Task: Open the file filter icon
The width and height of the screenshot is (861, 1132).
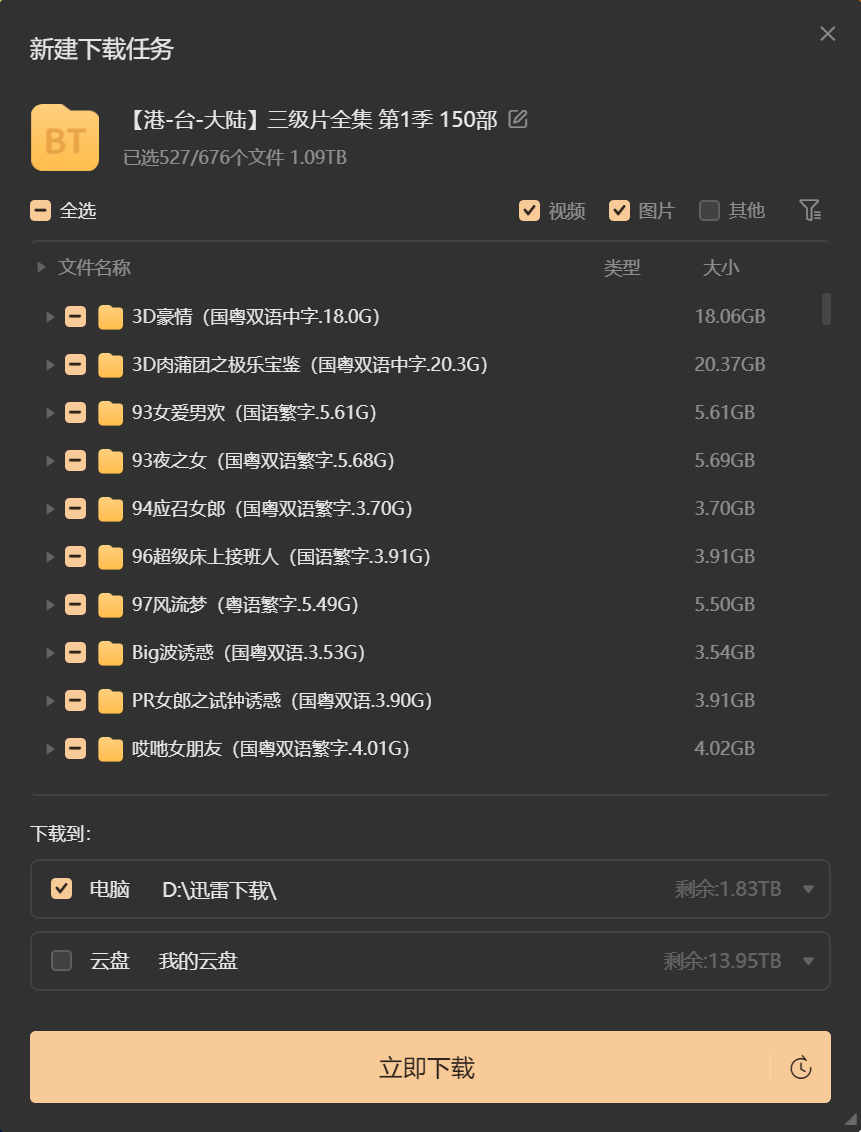Action: pyautogui.click(x=809, y=210)
